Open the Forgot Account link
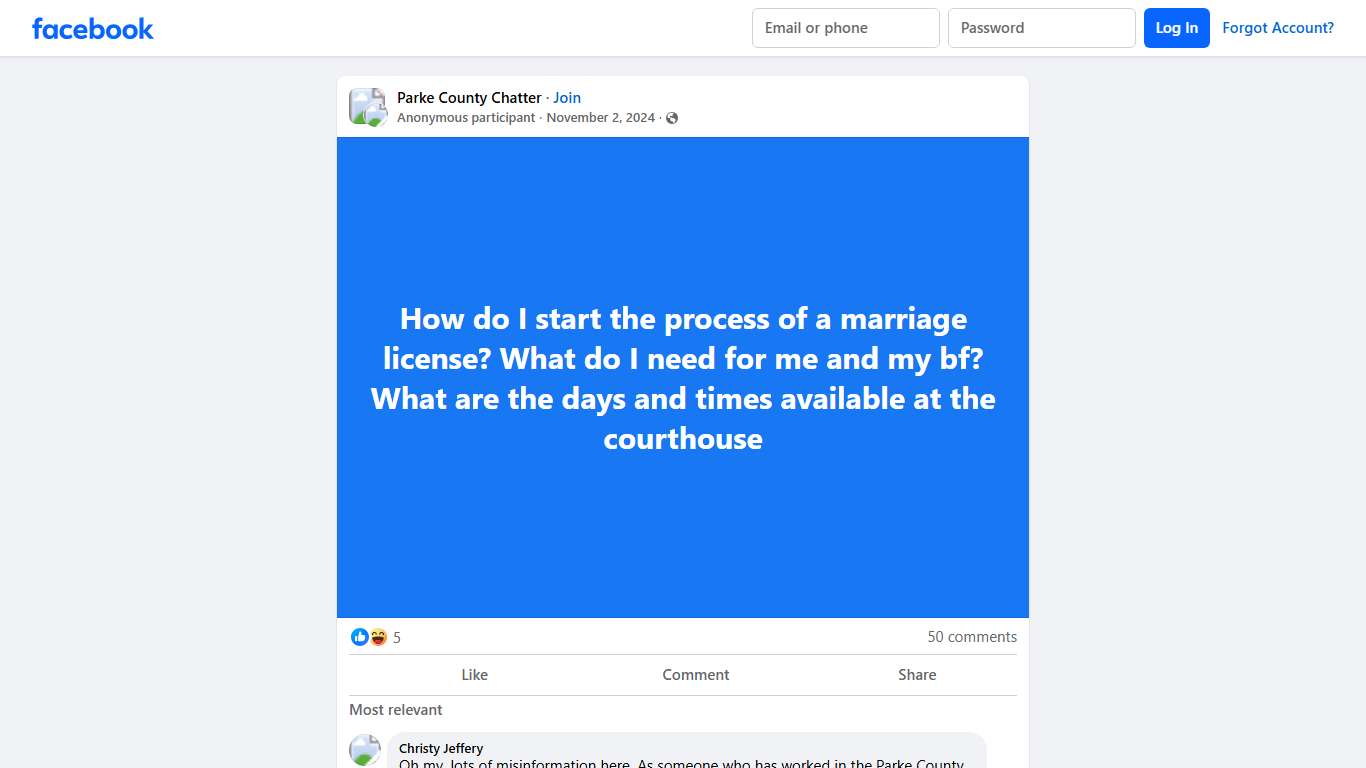The image size is (1366, 768). [1277, 28]
